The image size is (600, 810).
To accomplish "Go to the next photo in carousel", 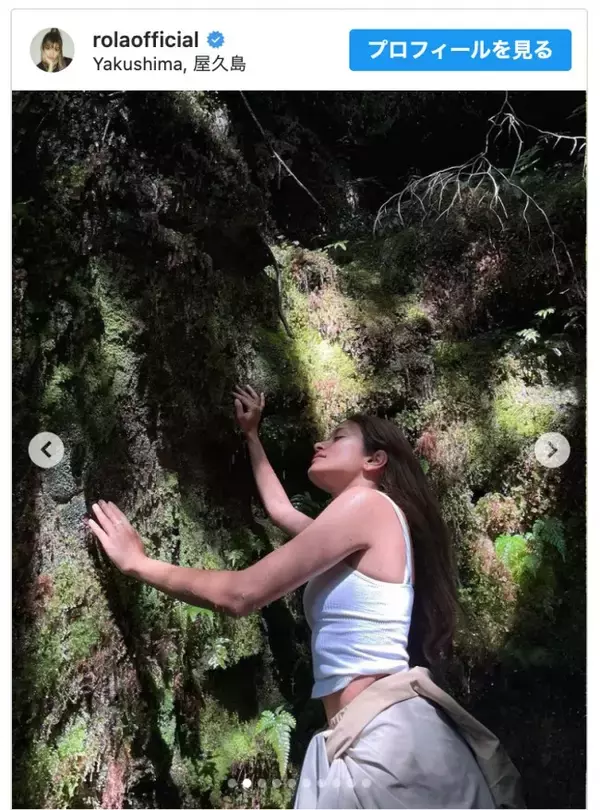I will click(x=552, y=450).
